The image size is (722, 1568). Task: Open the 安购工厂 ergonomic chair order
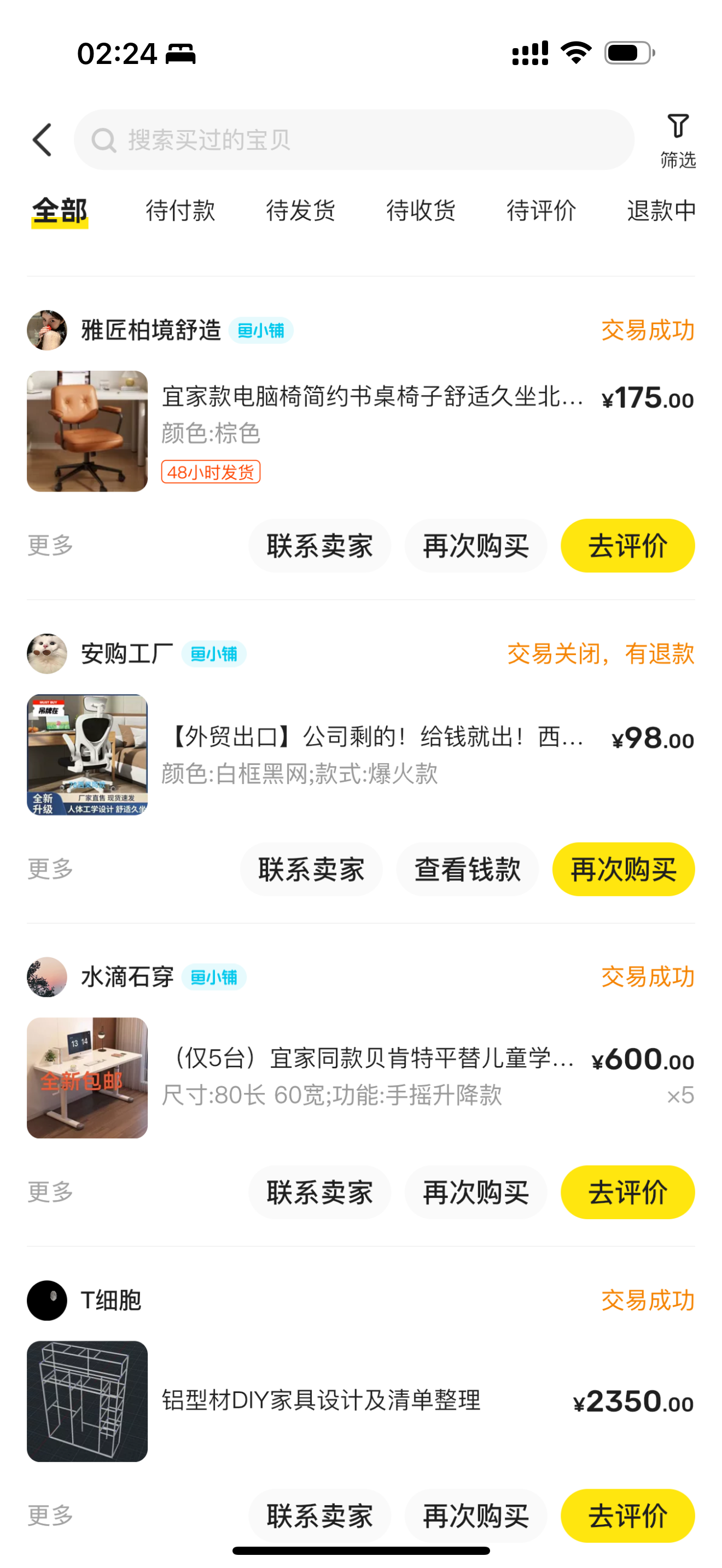click(x=371, y=738)
